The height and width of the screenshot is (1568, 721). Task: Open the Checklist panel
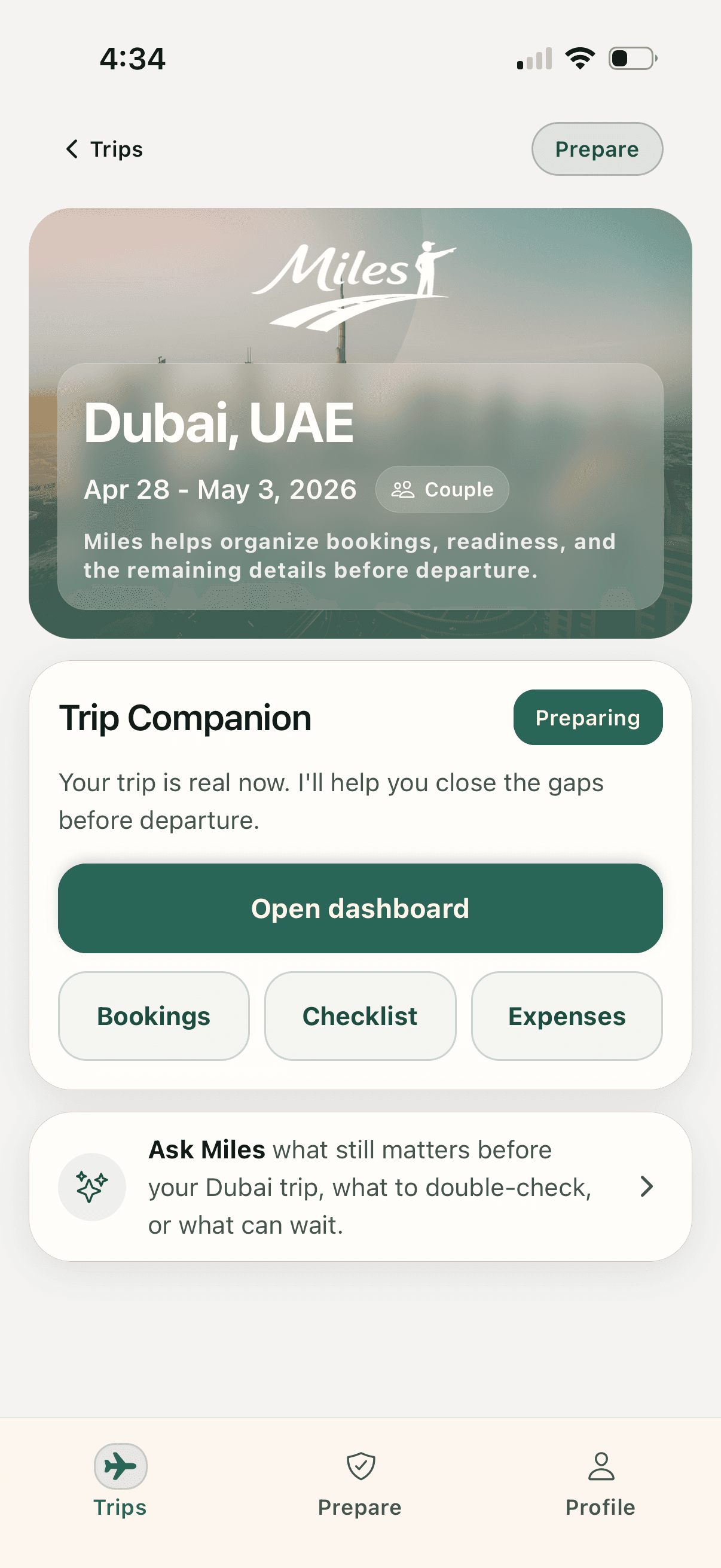[359, 1015]
